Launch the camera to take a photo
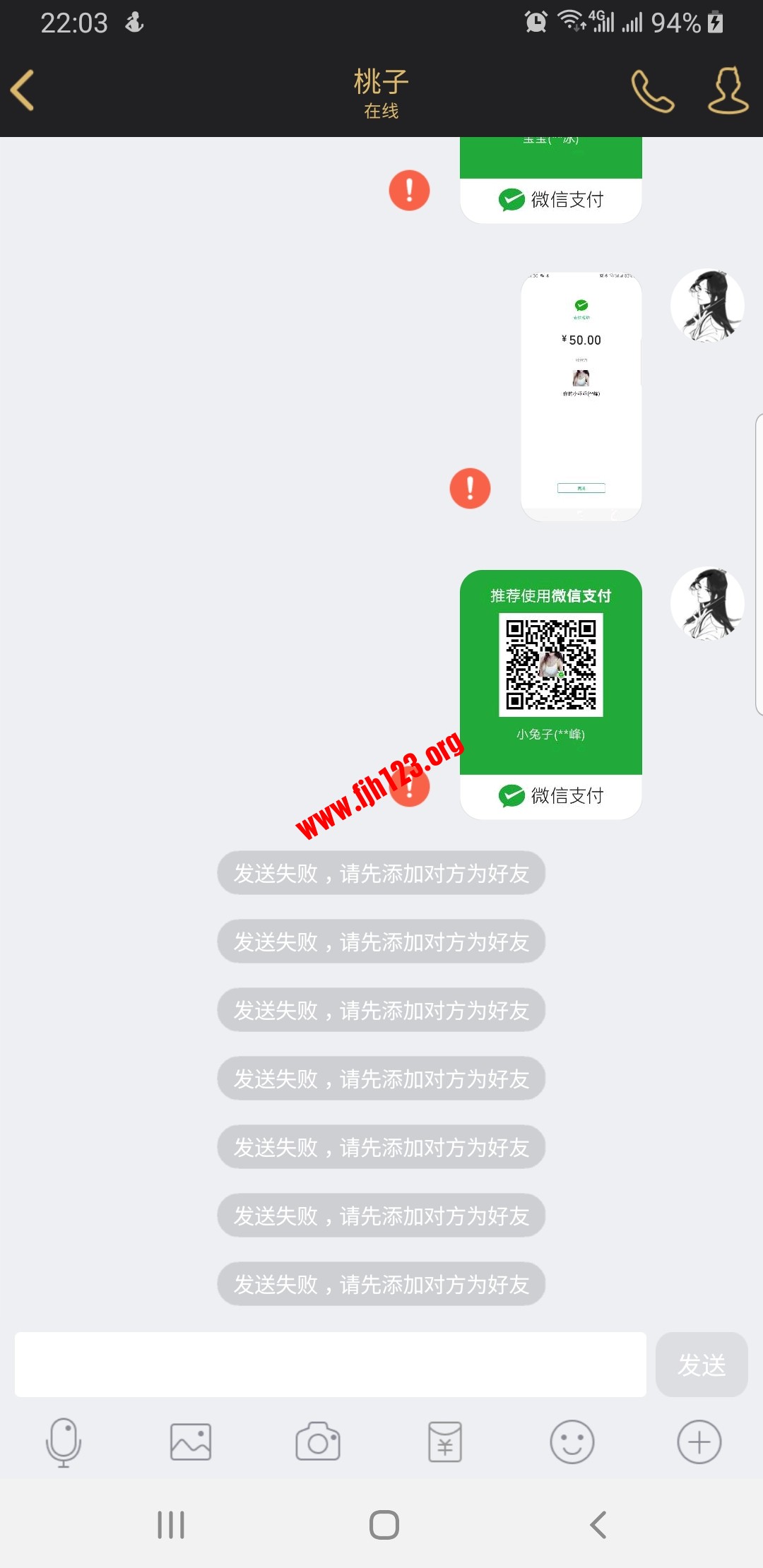 coord(318,1442)
